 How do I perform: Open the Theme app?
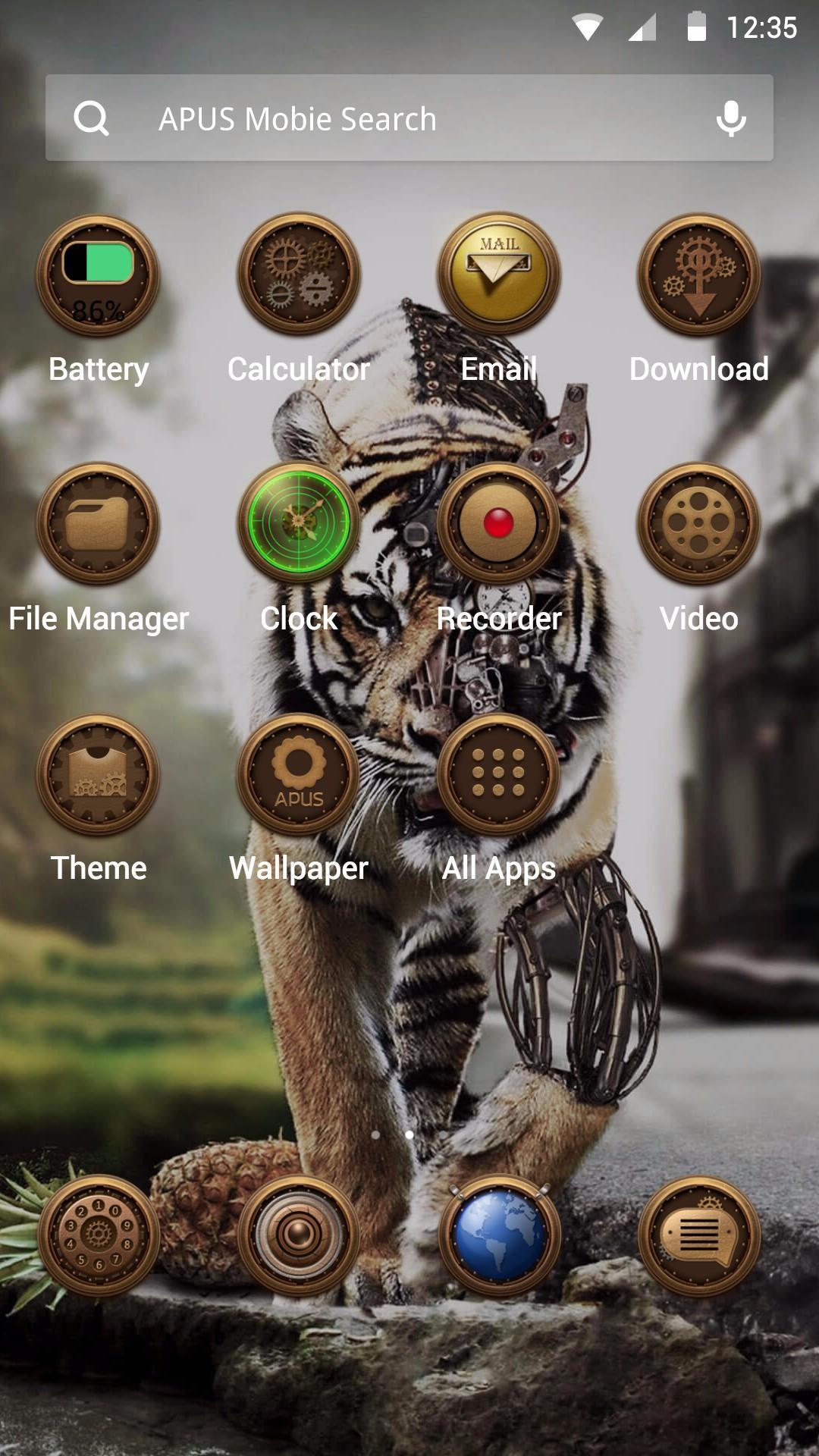(97, 772)
